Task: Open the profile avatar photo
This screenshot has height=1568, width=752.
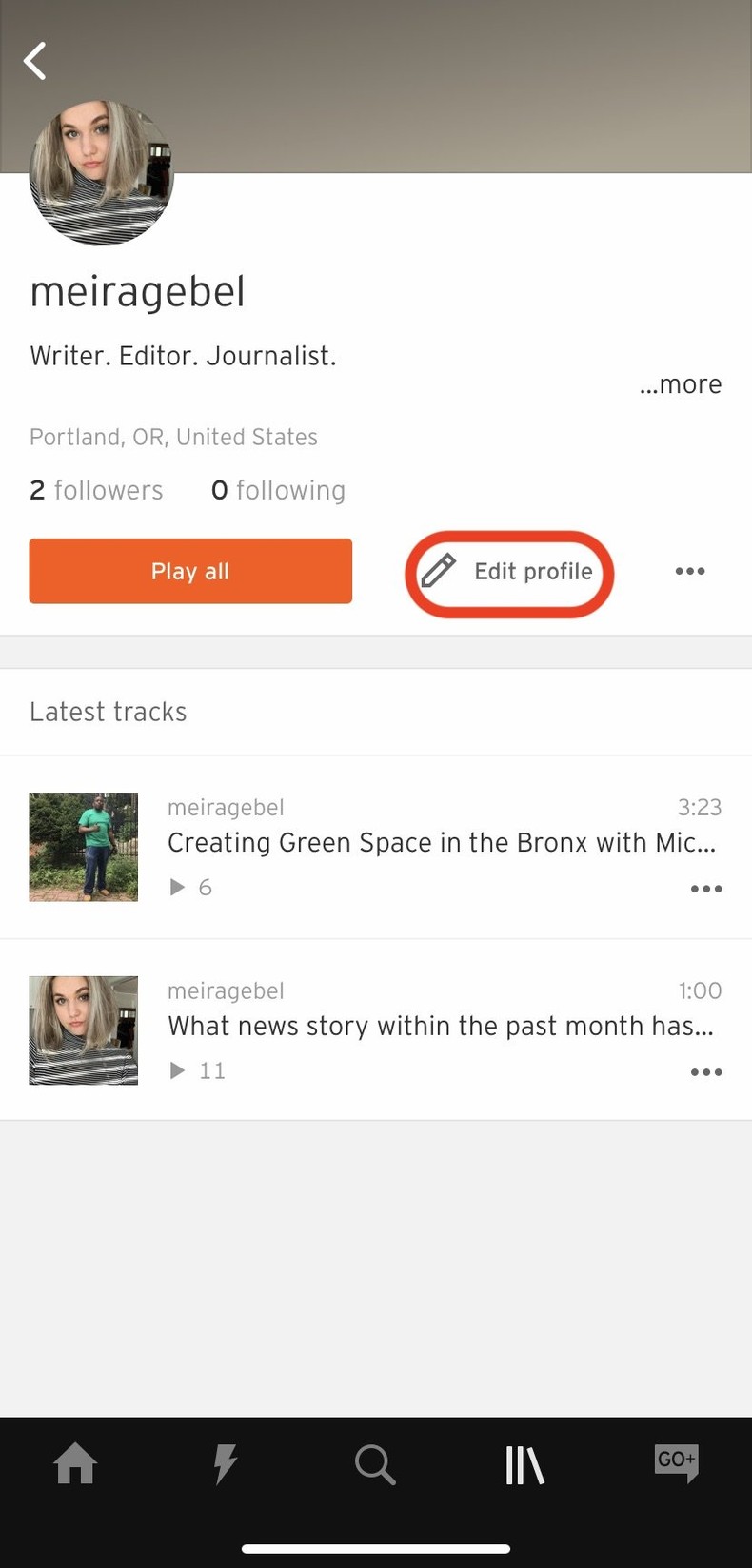Action: tap(102, 173)
